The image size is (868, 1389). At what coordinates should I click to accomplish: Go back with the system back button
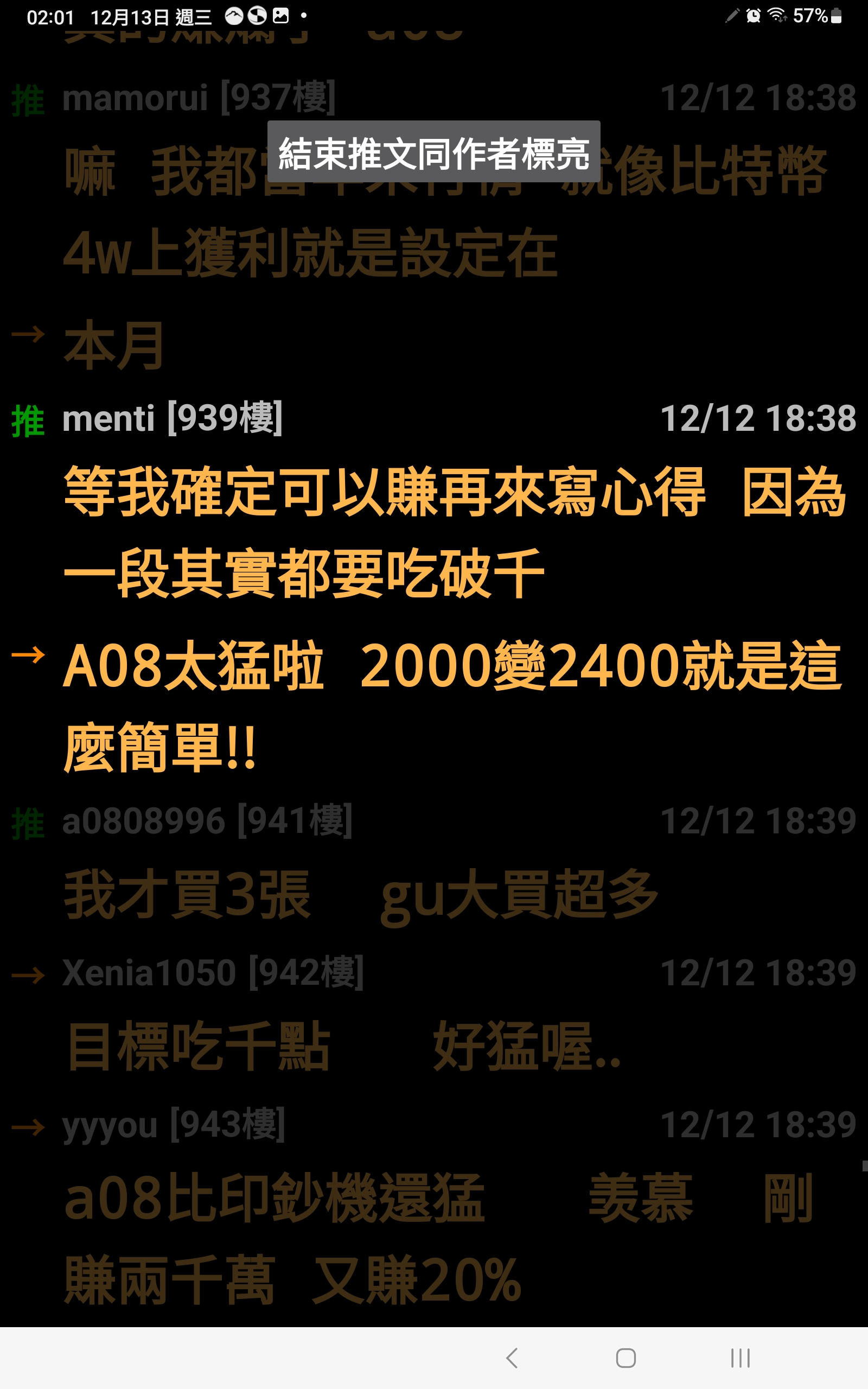512,1358
